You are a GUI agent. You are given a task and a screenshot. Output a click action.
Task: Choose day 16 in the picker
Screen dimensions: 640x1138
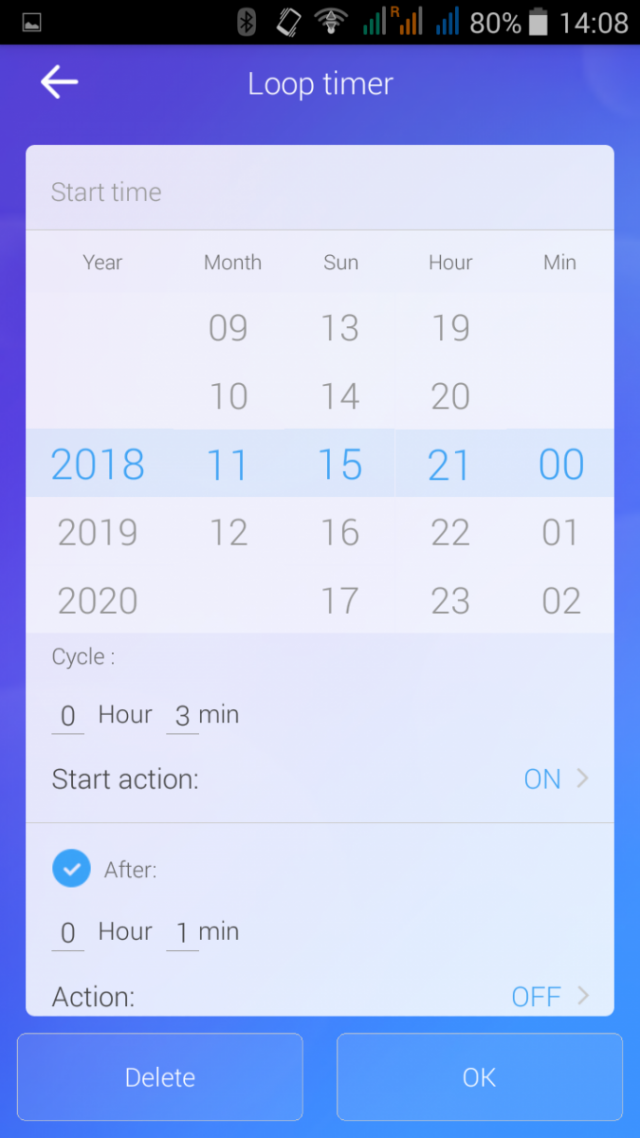[340, 533]
